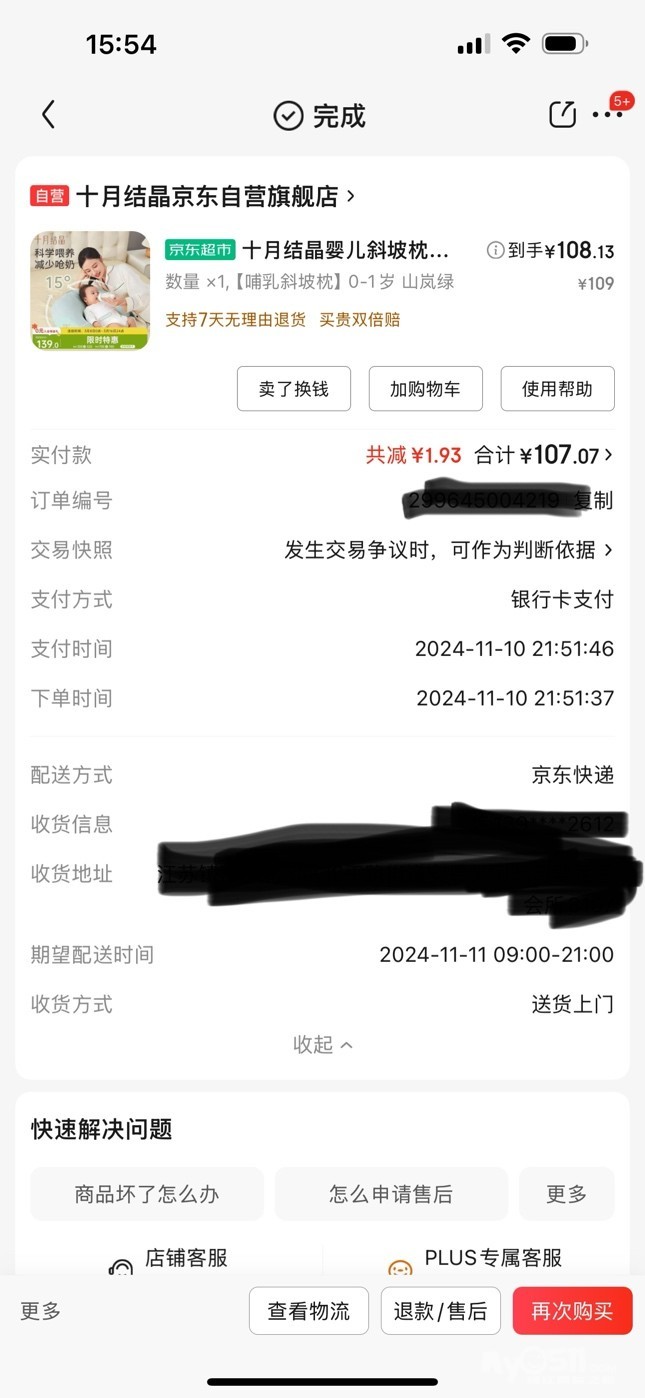Viewport: 645px width, 1398px height.
Task: Add item again via 加购物车
Action: pos(425,389)
